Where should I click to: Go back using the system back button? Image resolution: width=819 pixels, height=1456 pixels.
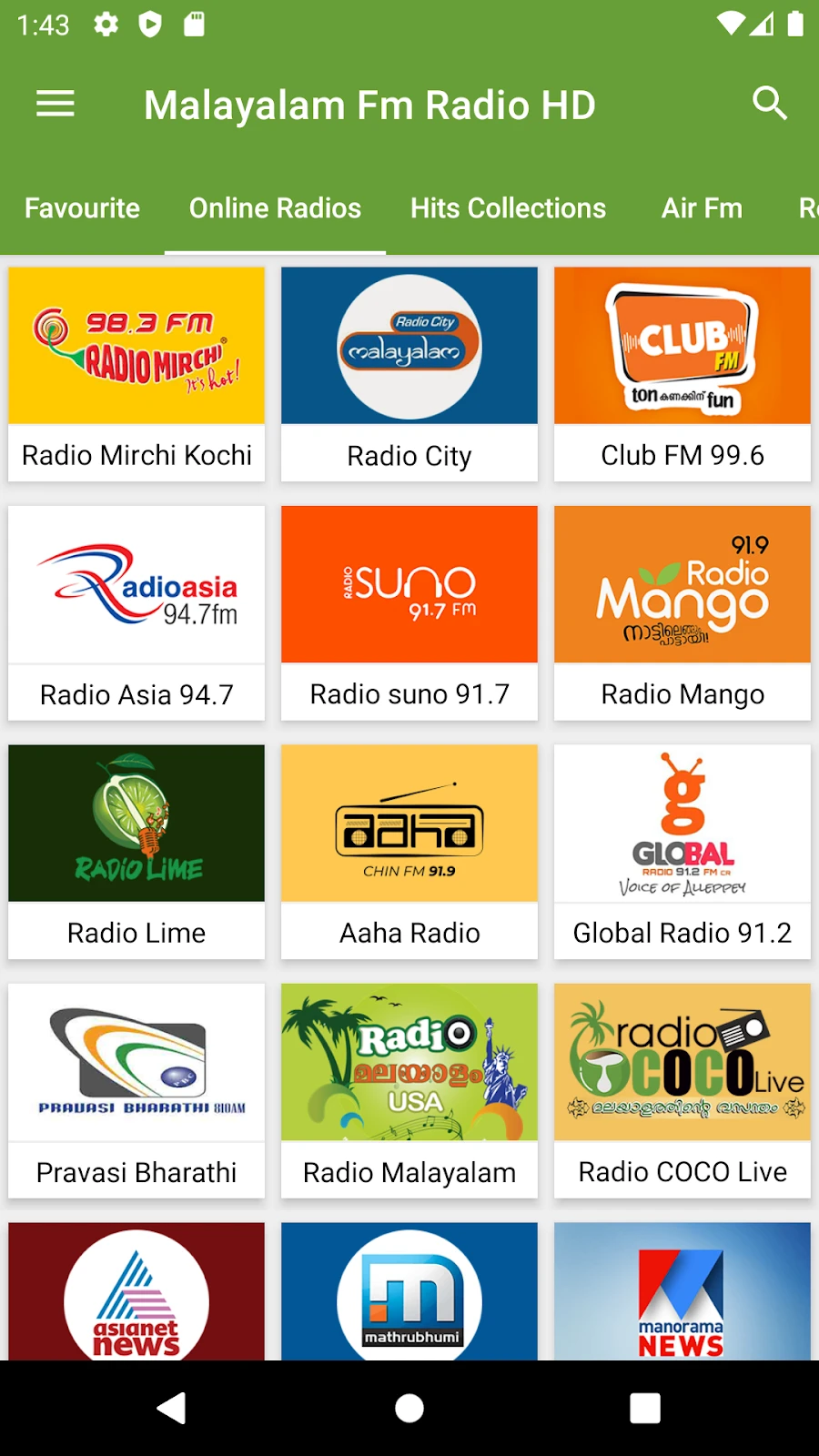[172, 1408]
